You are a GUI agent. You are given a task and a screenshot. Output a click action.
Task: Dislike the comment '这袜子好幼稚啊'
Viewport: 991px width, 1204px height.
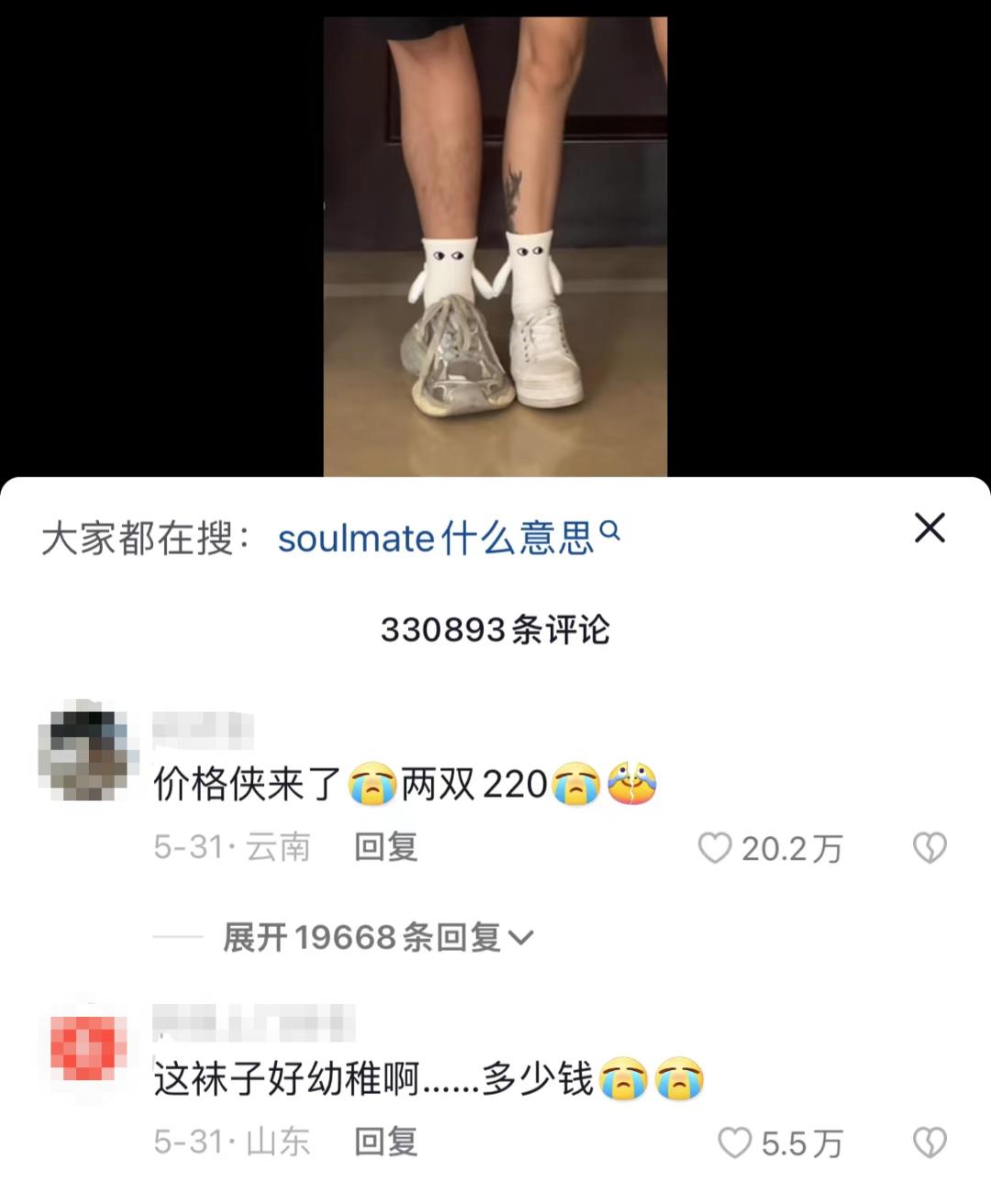[x=930, y=1143]
